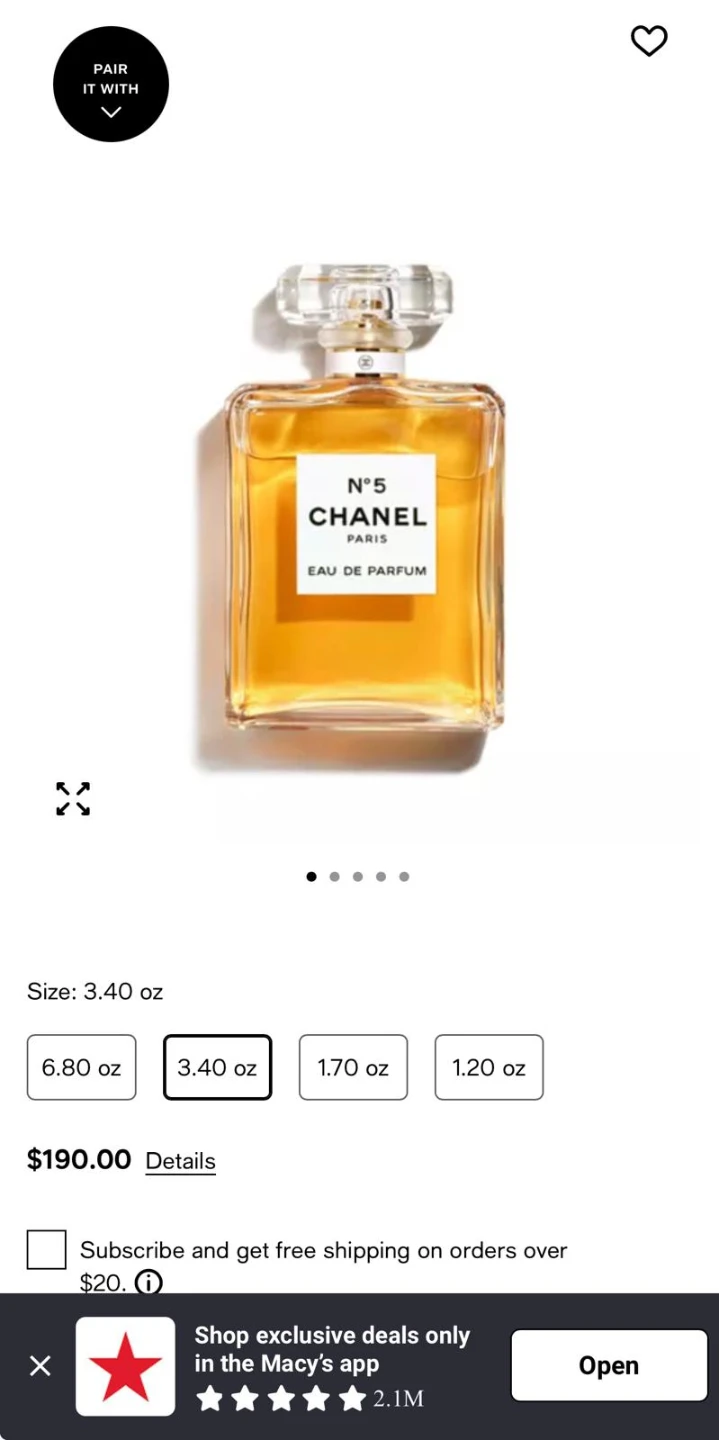The height and width of the screenshot is (1440, 719).
Task: Show subscription info icon
Action: click(x=148, y=1282)
